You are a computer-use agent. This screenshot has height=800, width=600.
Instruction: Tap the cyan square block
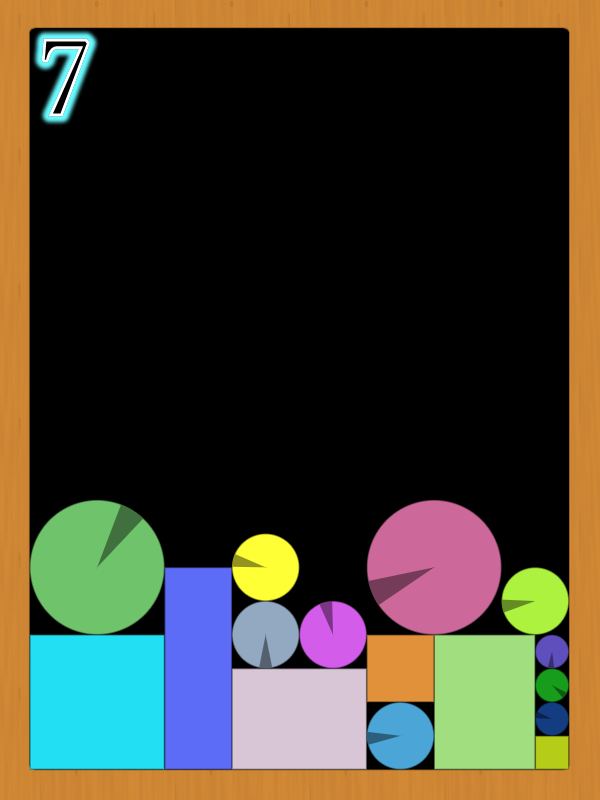[97, 702]
